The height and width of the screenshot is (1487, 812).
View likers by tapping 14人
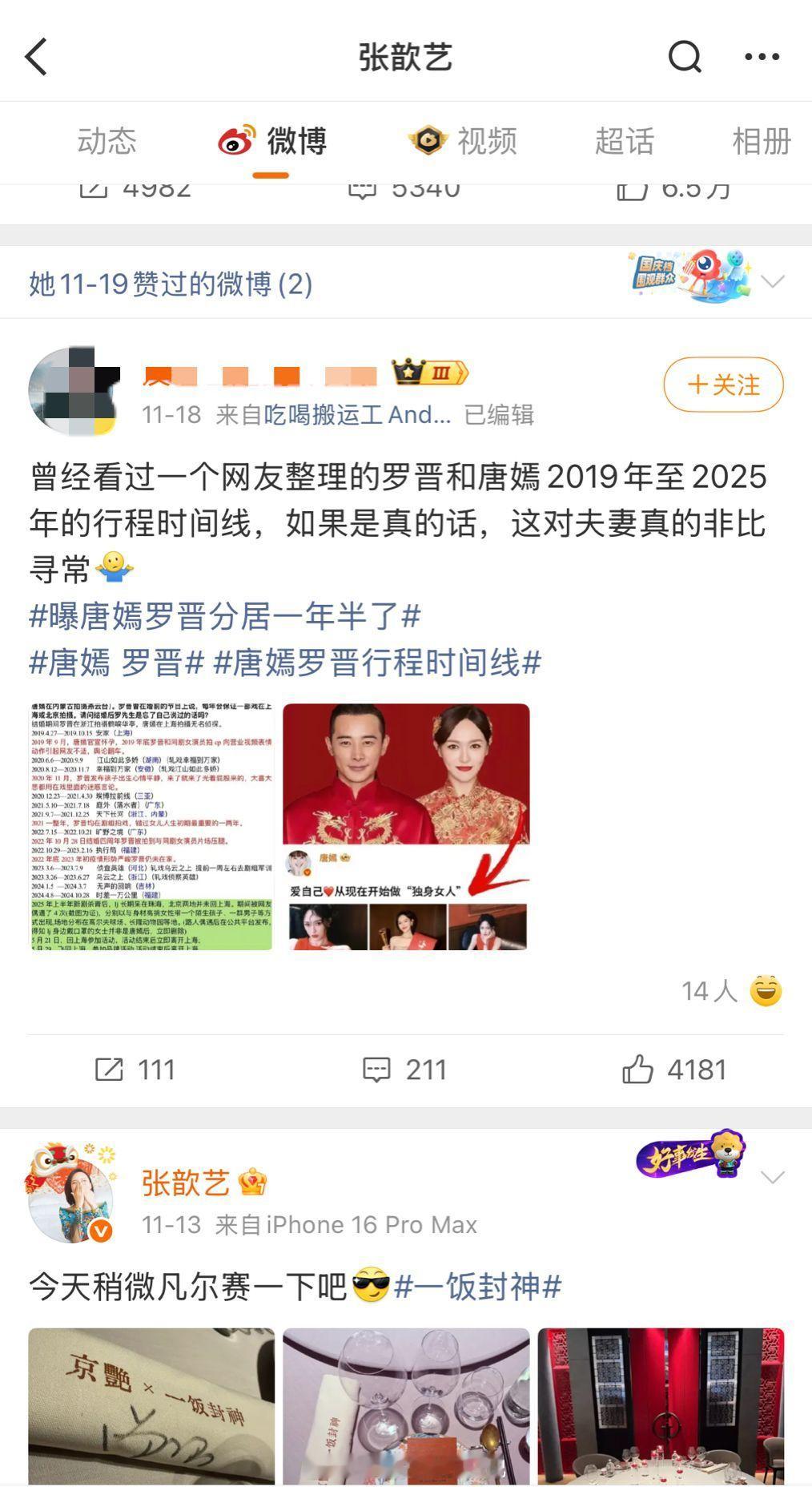pos(708,991)
